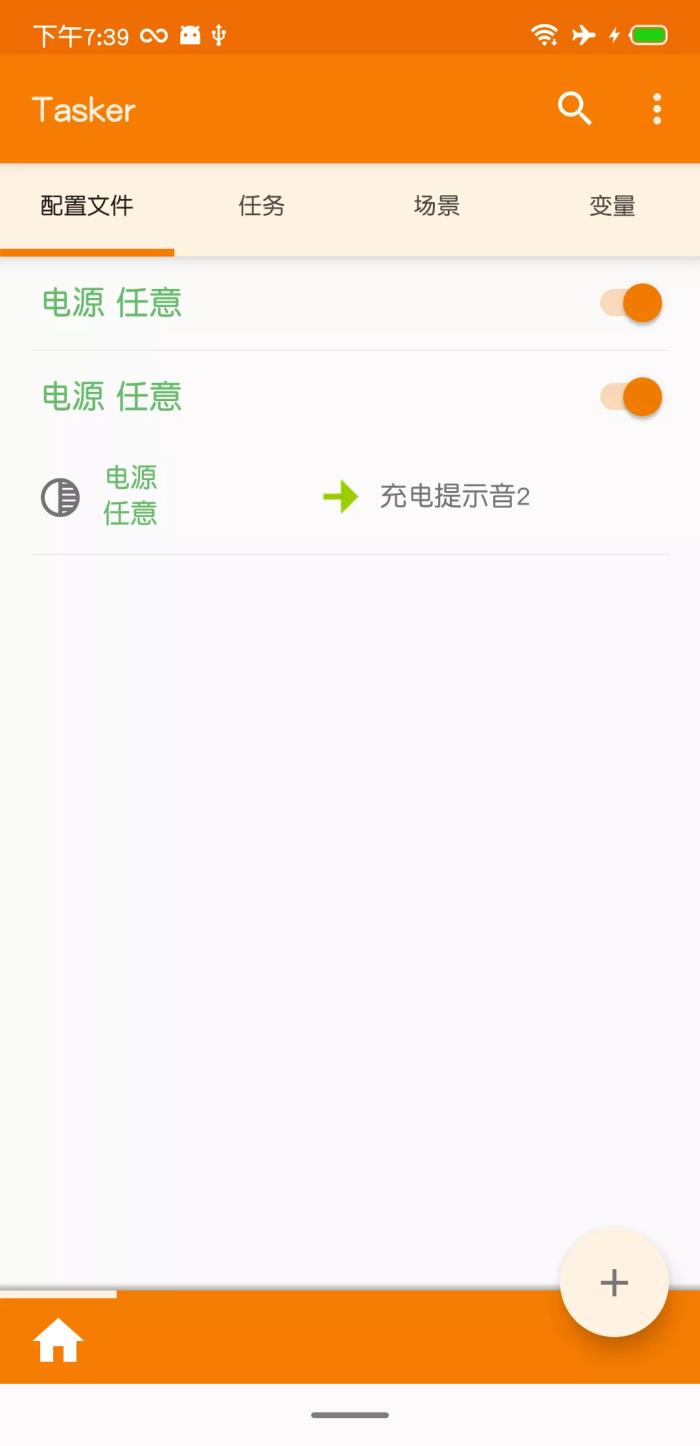
Task: Open the 充电提示音2 task
Action: 454,496
